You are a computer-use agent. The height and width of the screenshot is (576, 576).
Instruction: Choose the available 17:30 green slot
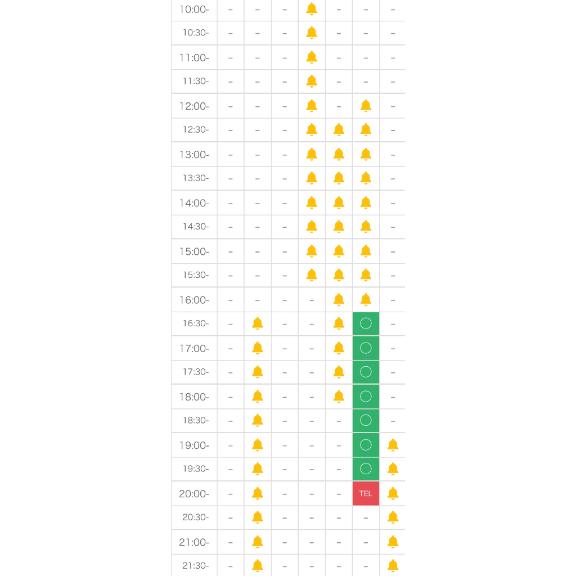tap(366, 372)
